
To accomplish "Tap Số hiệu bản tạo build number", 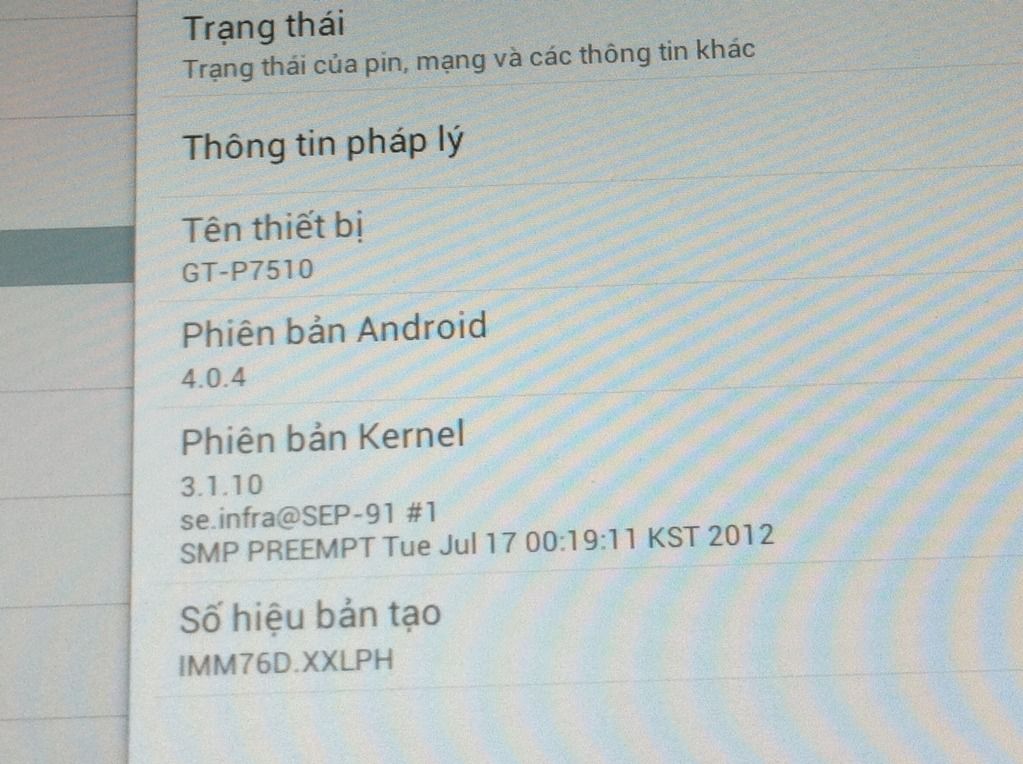I will (310, 634).
